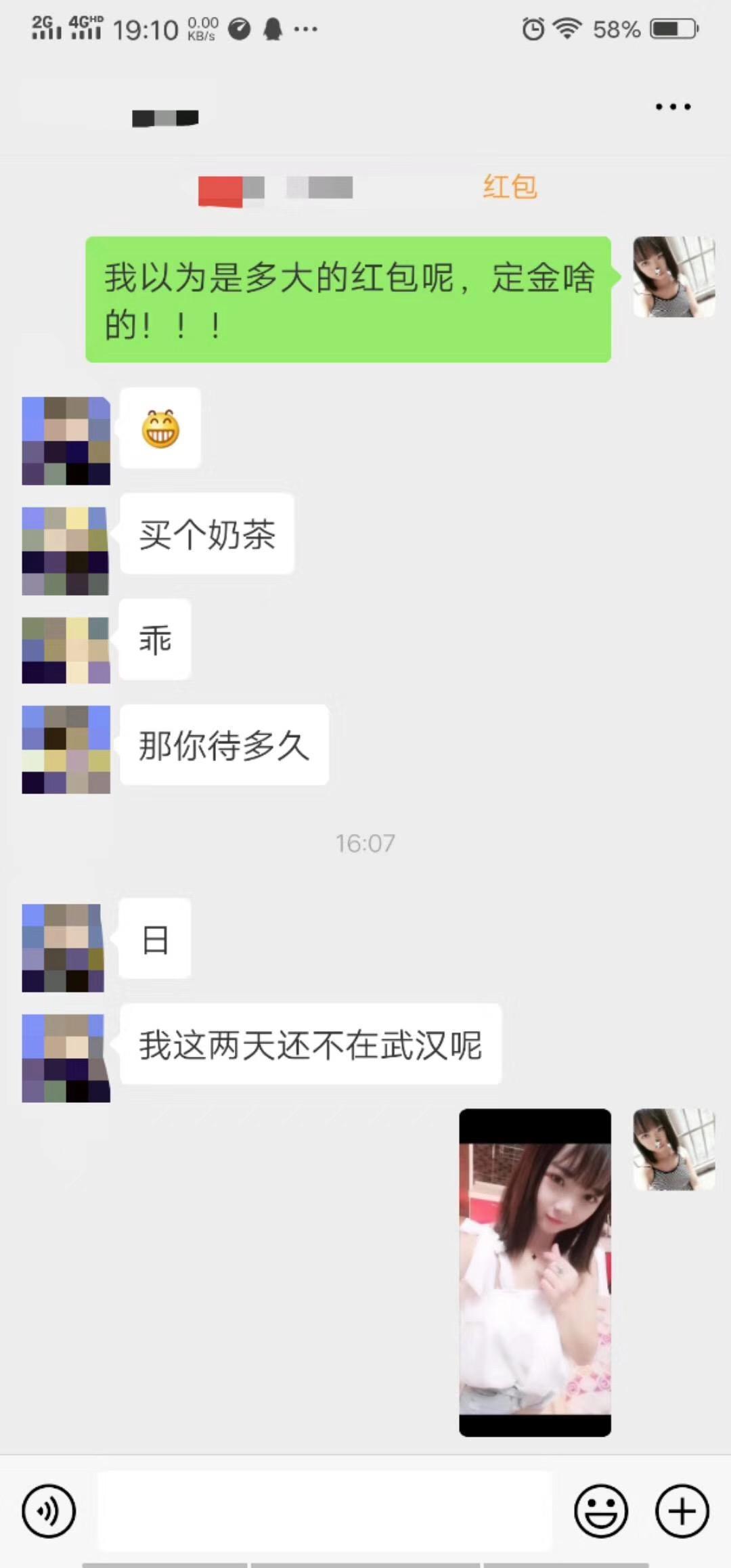Switch to voice message input
Image resolution: width=731 pixels, height=1568 pixels.
[x=49, y=1510]
